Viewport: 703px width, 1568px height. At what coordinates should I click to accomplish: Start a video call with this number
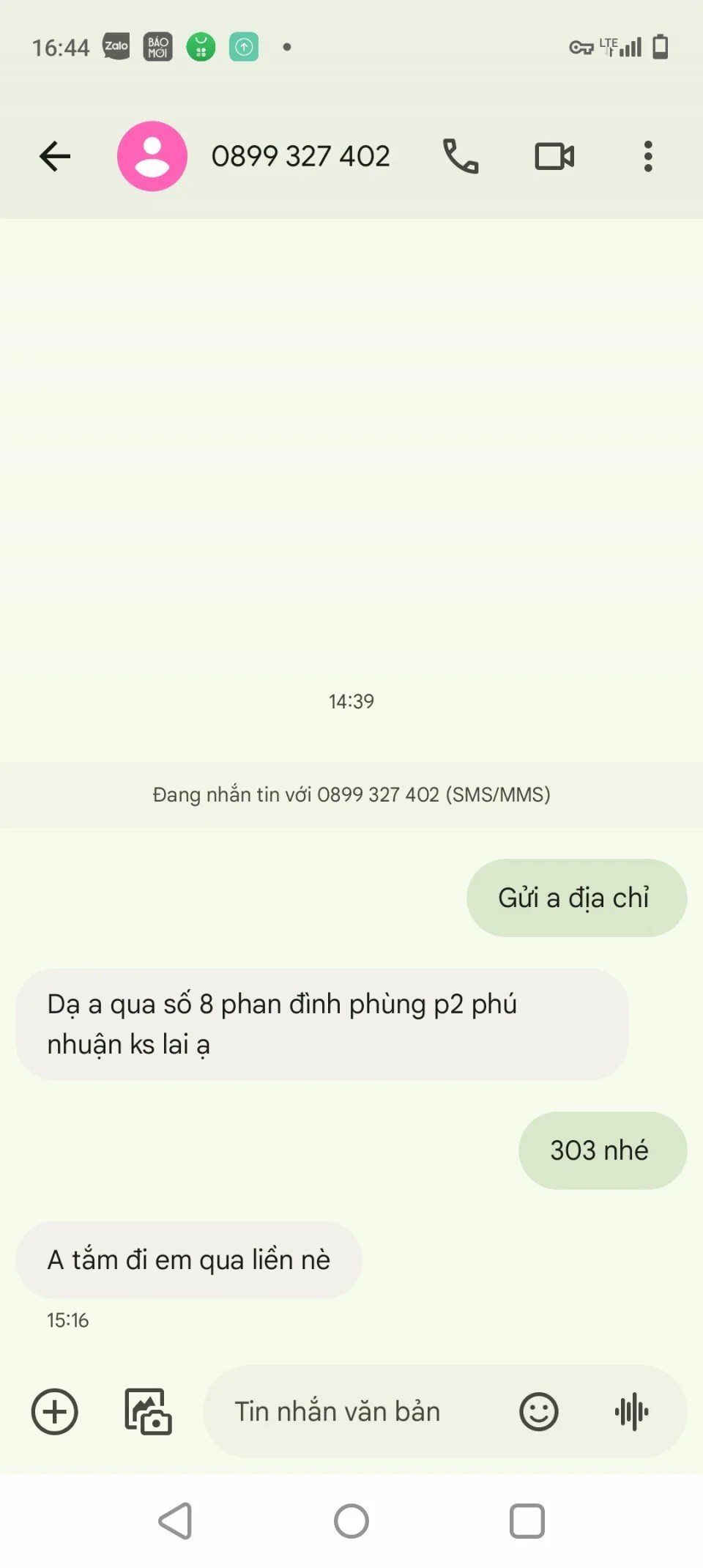tap(554, 156)
